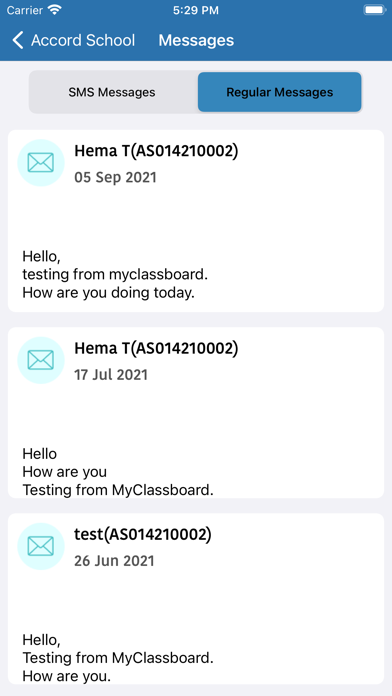Open Hema T's message from 05 Sep 2021
This screenshot has width=392, height=696.
pyautogui.click(x=196, y=221)
